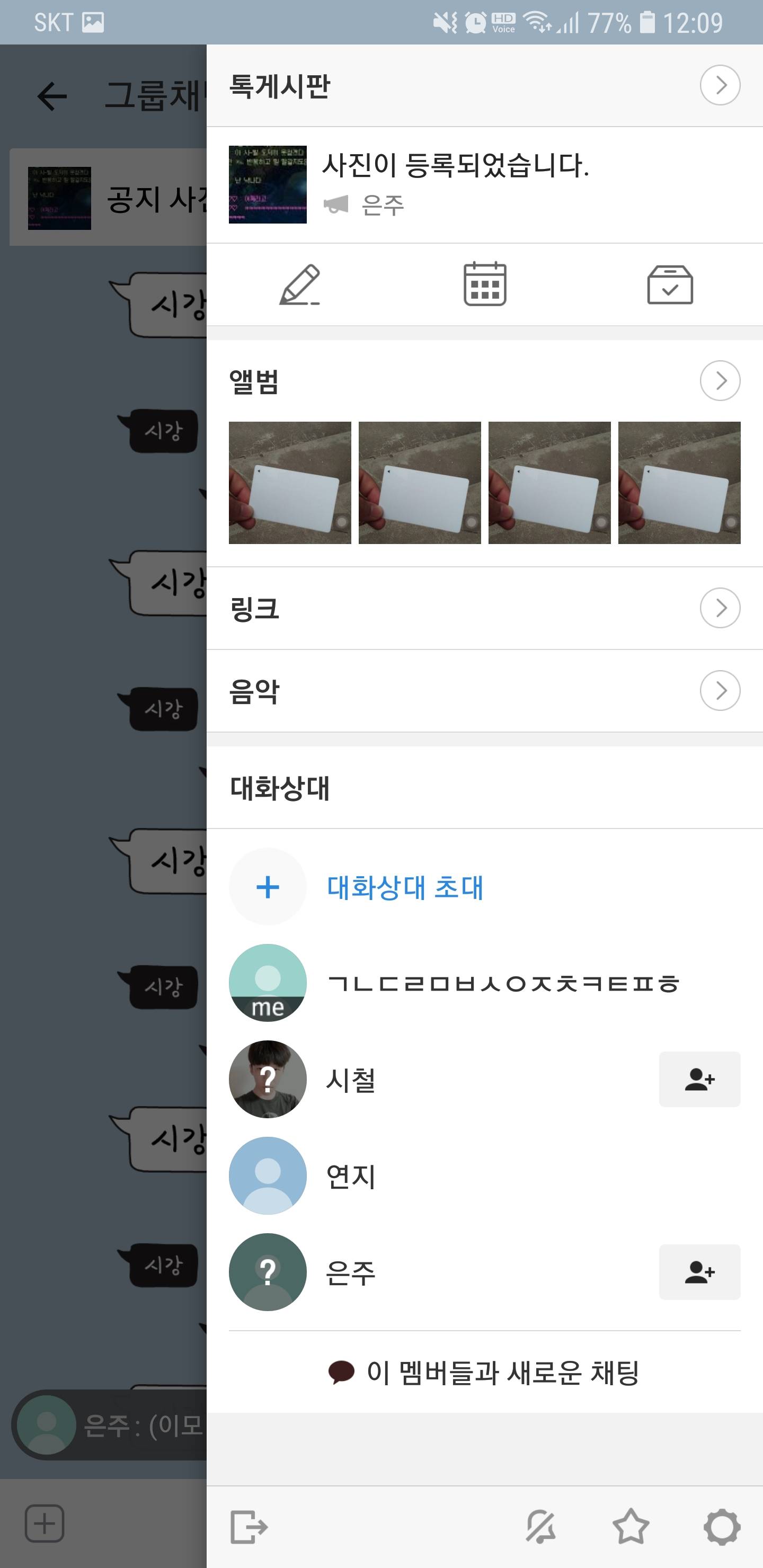Open the vote ballot box icon
The height and width of the screenshot is (1568, 763).
coord(669,284)
